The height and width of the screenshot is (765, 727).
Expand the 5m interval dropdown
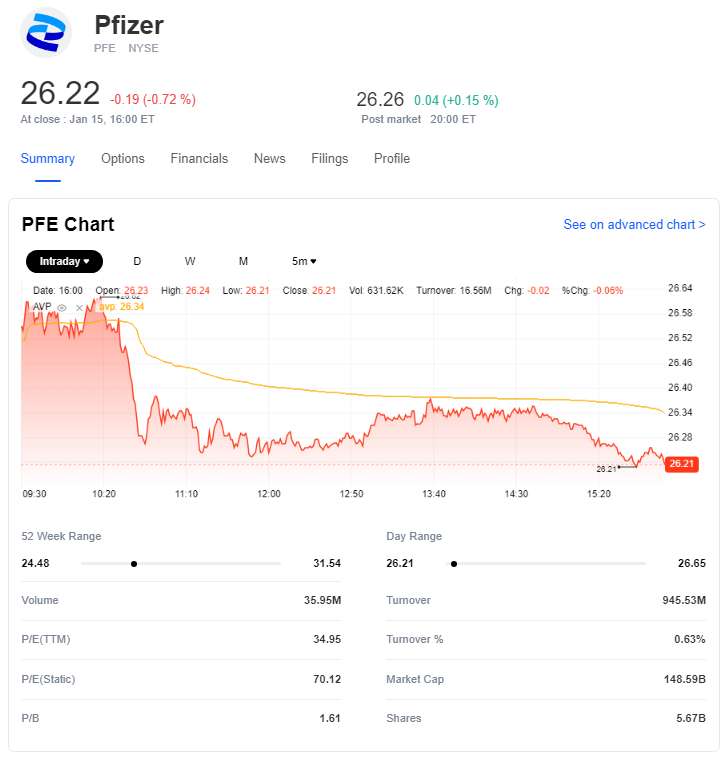click(304, 261)
